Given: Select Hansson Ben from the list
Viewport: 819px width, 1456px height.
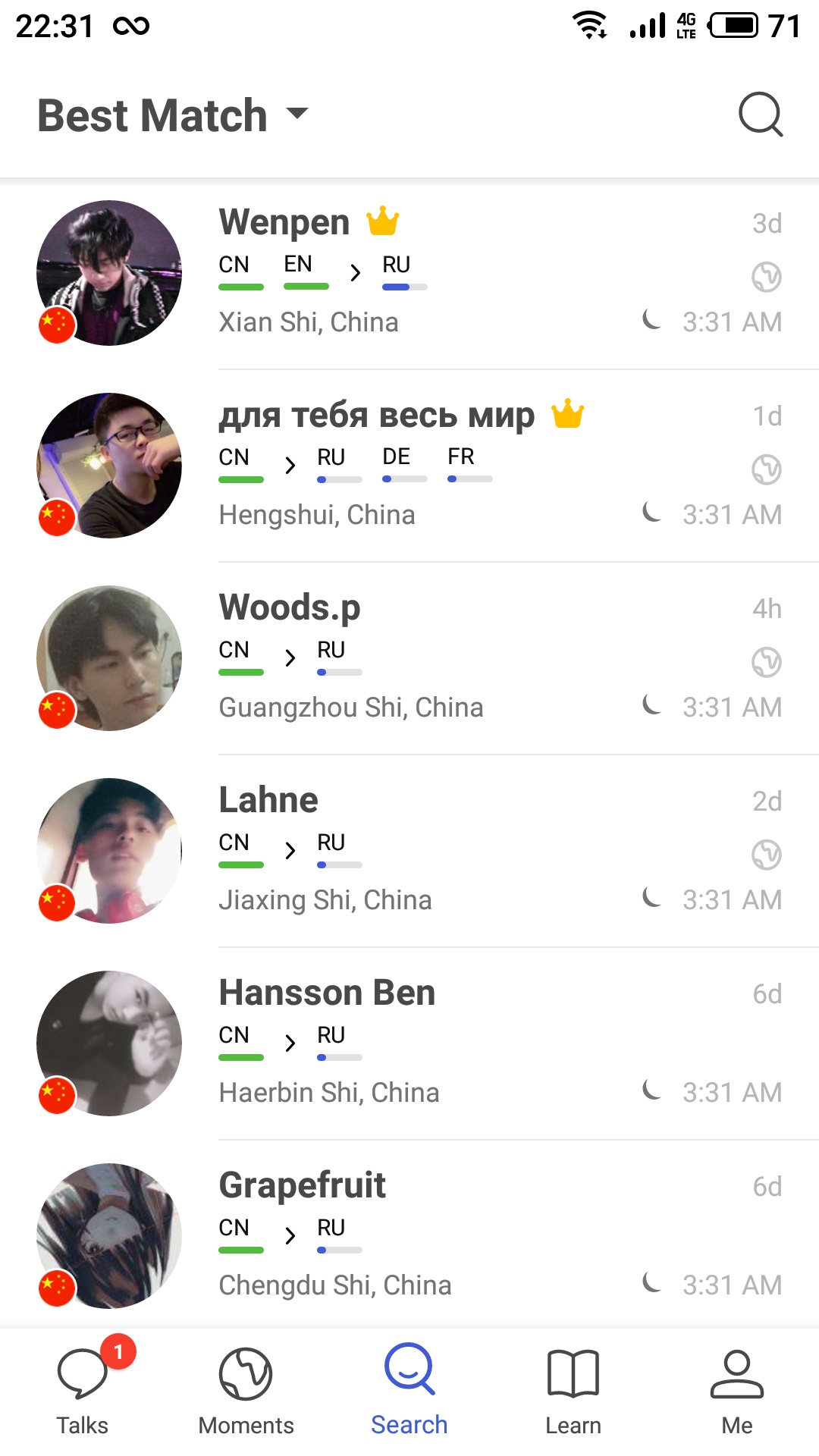Looking at the screenshot, I should [x=409, y=1043].
